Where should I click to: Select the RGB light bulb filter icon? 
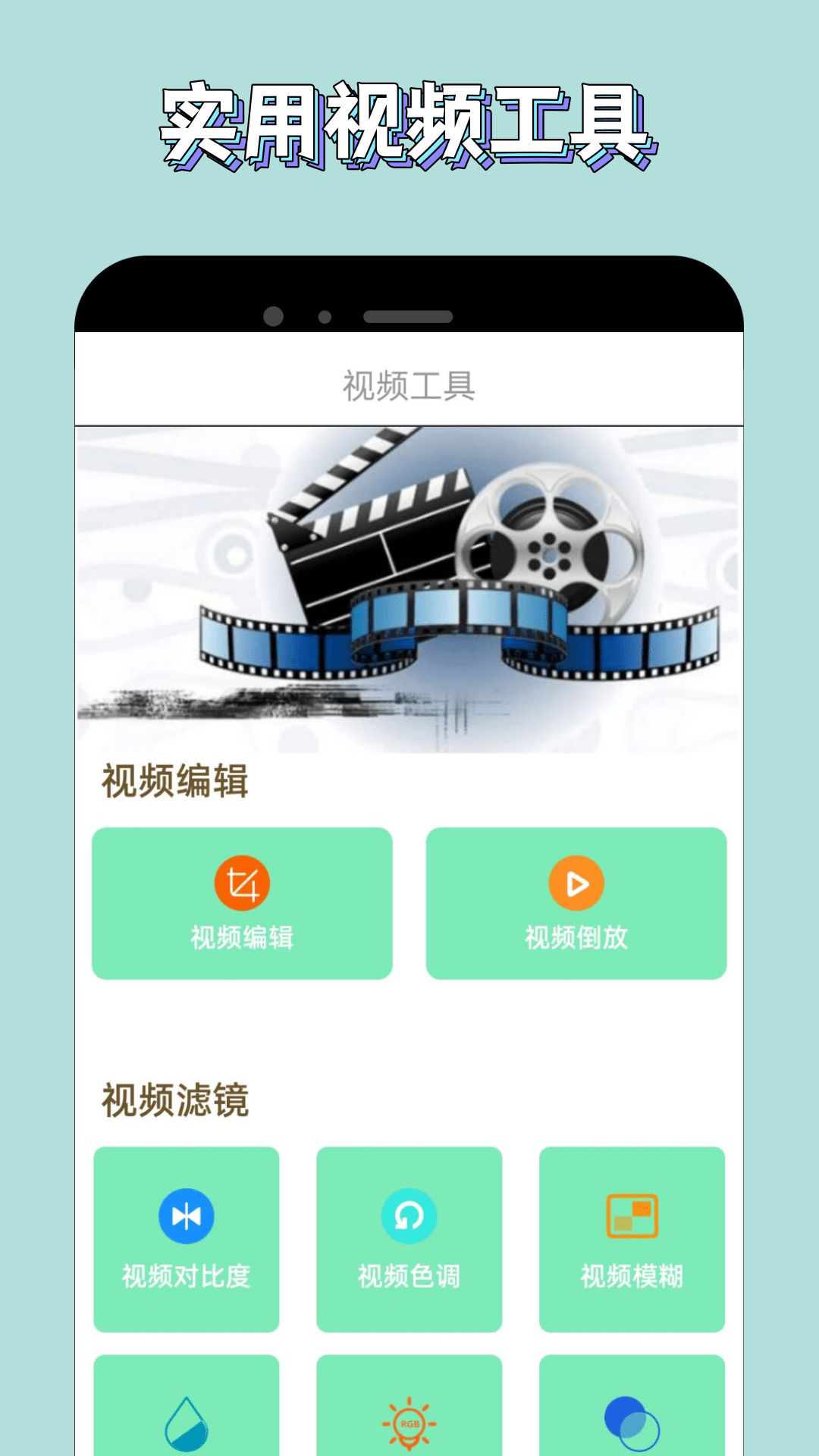tap(409, 1422)
